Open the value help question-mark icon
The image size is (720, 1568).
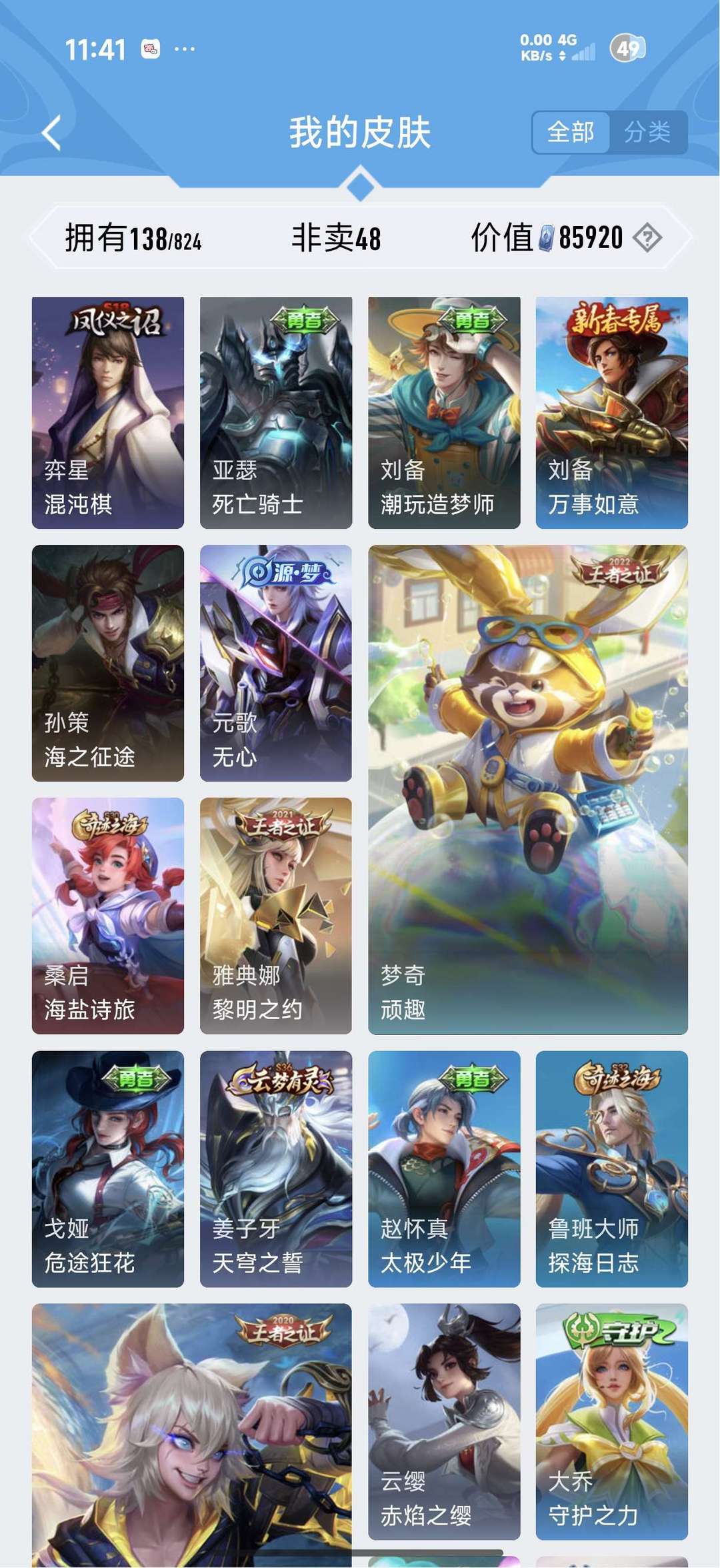pyautogui.click(x=647, y=237)
